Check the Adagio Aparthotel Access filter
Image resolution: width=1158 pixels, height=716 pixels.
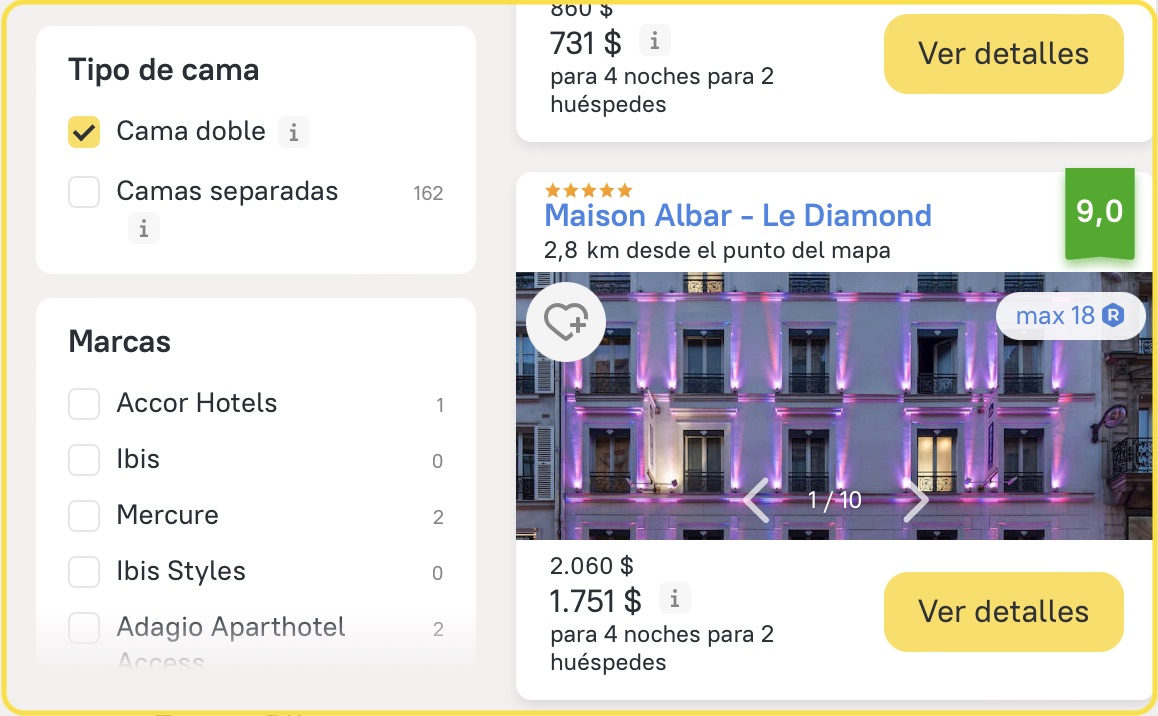[x=84, y=628]
